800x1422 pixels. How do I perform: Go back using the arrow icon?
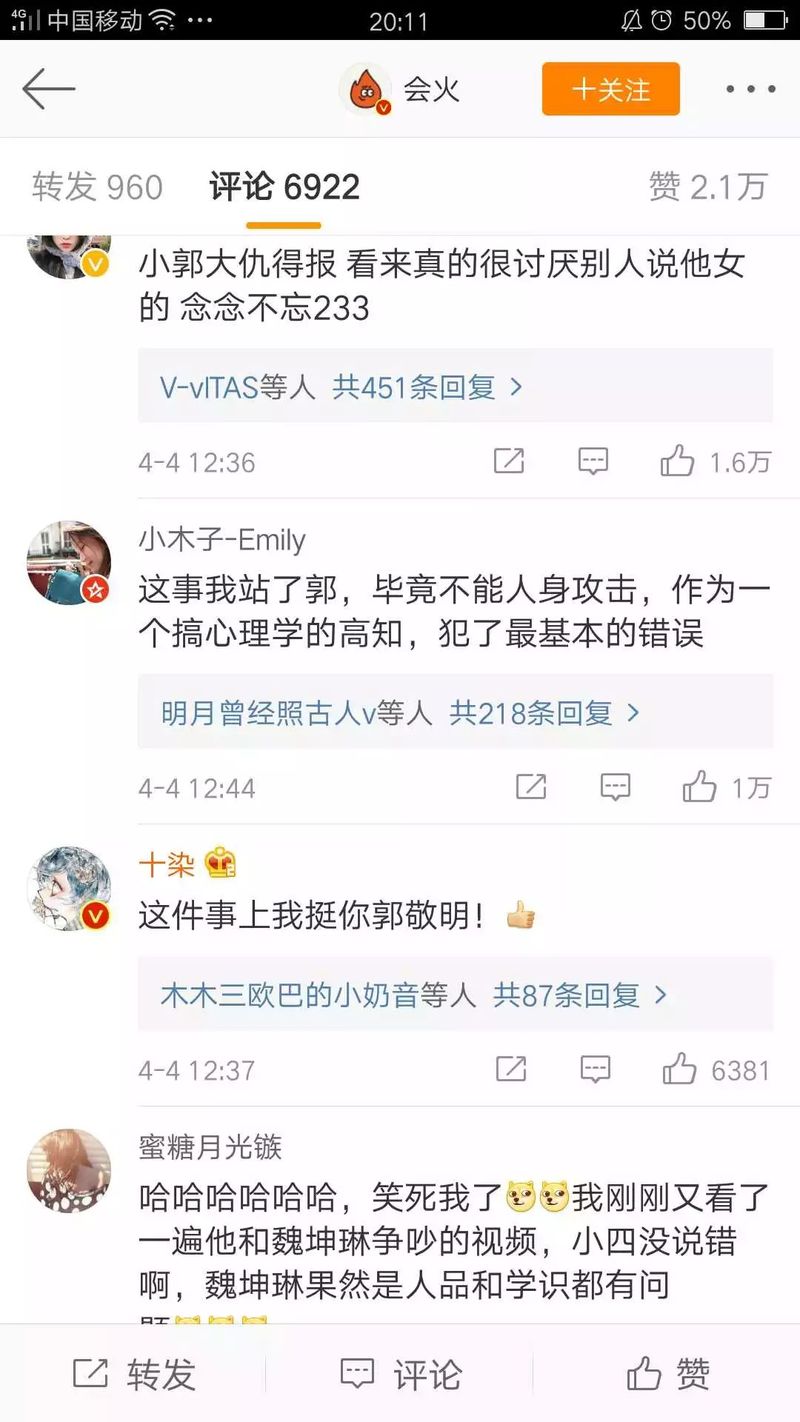click(48, 90)
